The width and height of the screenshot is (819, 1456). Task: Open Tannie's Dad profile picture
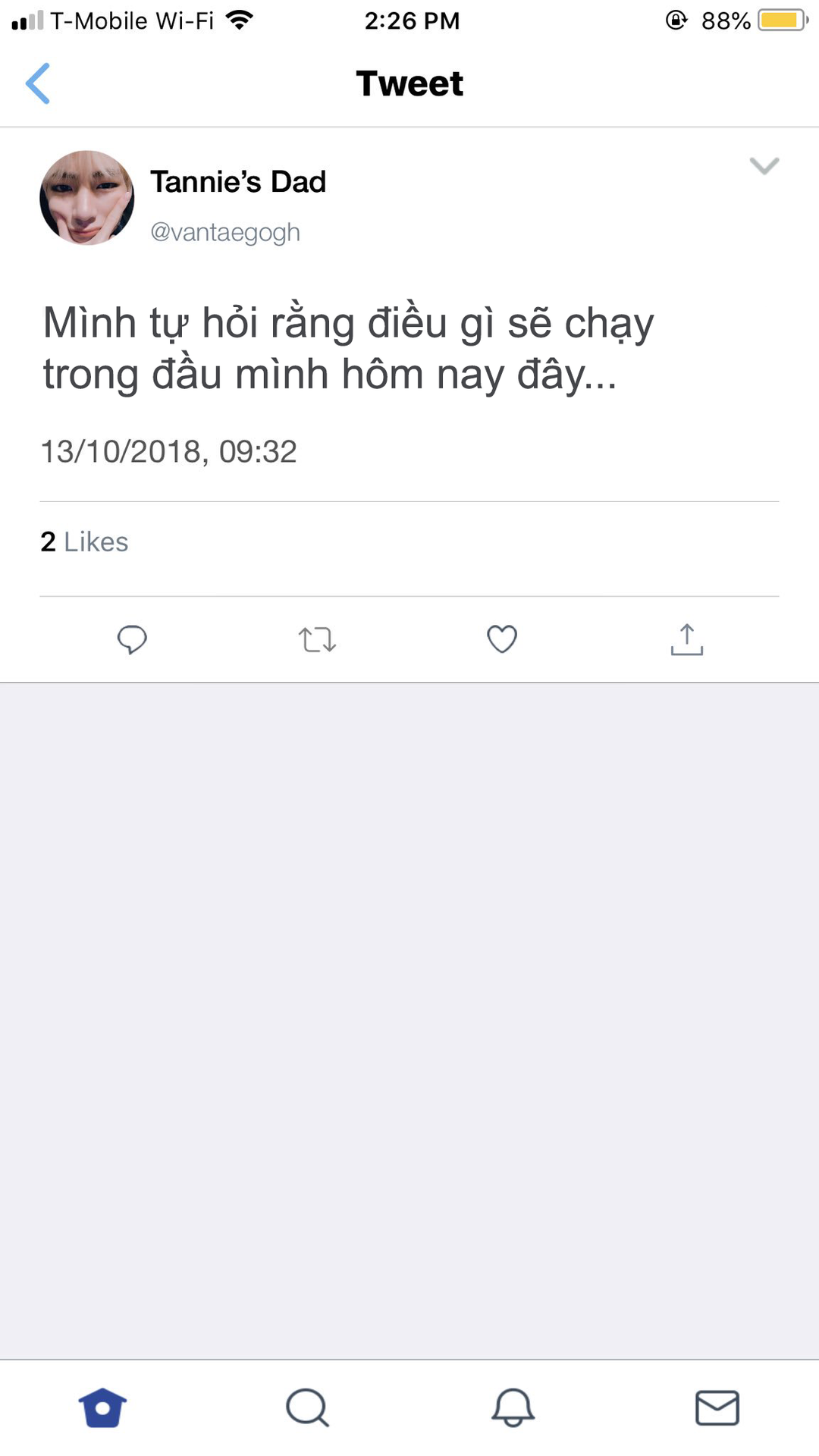click(86, 198)
